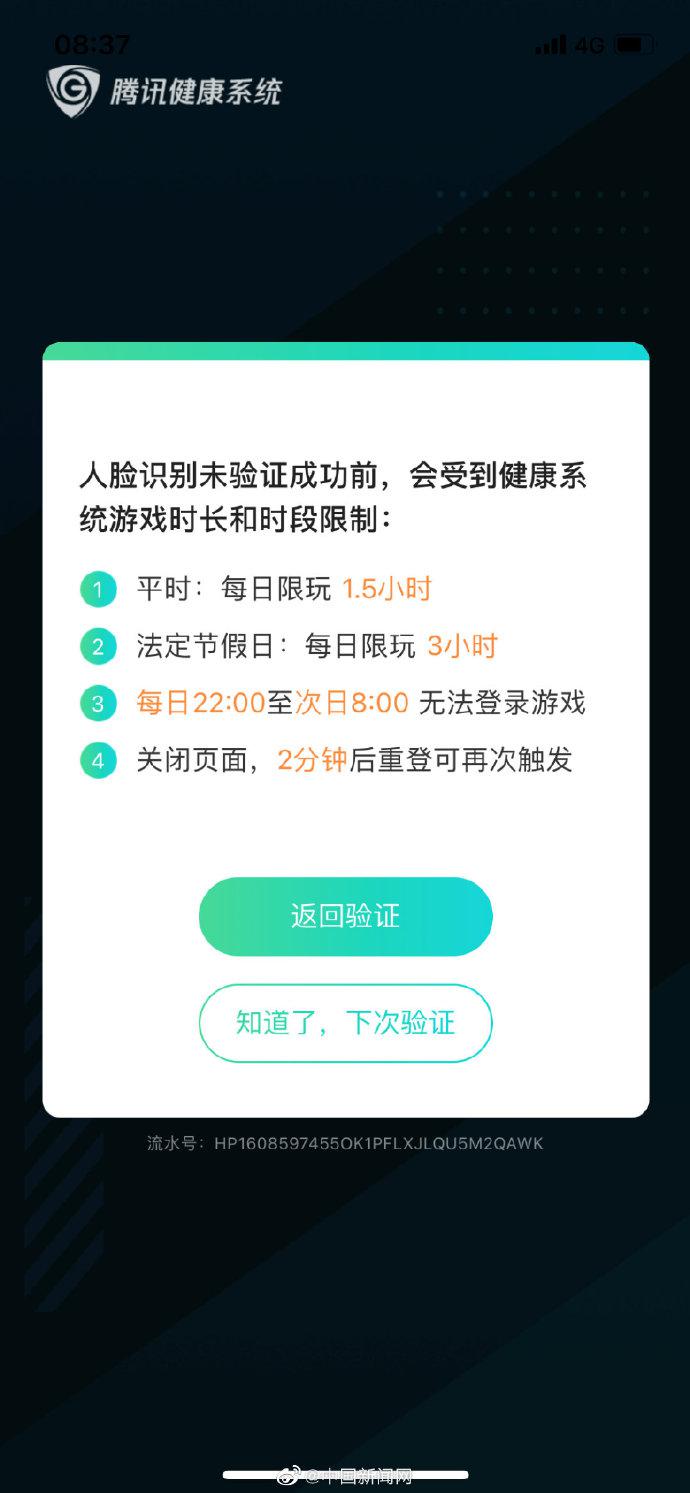690x1493 pixels.
Task: Choose 知道了，下次验证
Action: [345, 1022]
